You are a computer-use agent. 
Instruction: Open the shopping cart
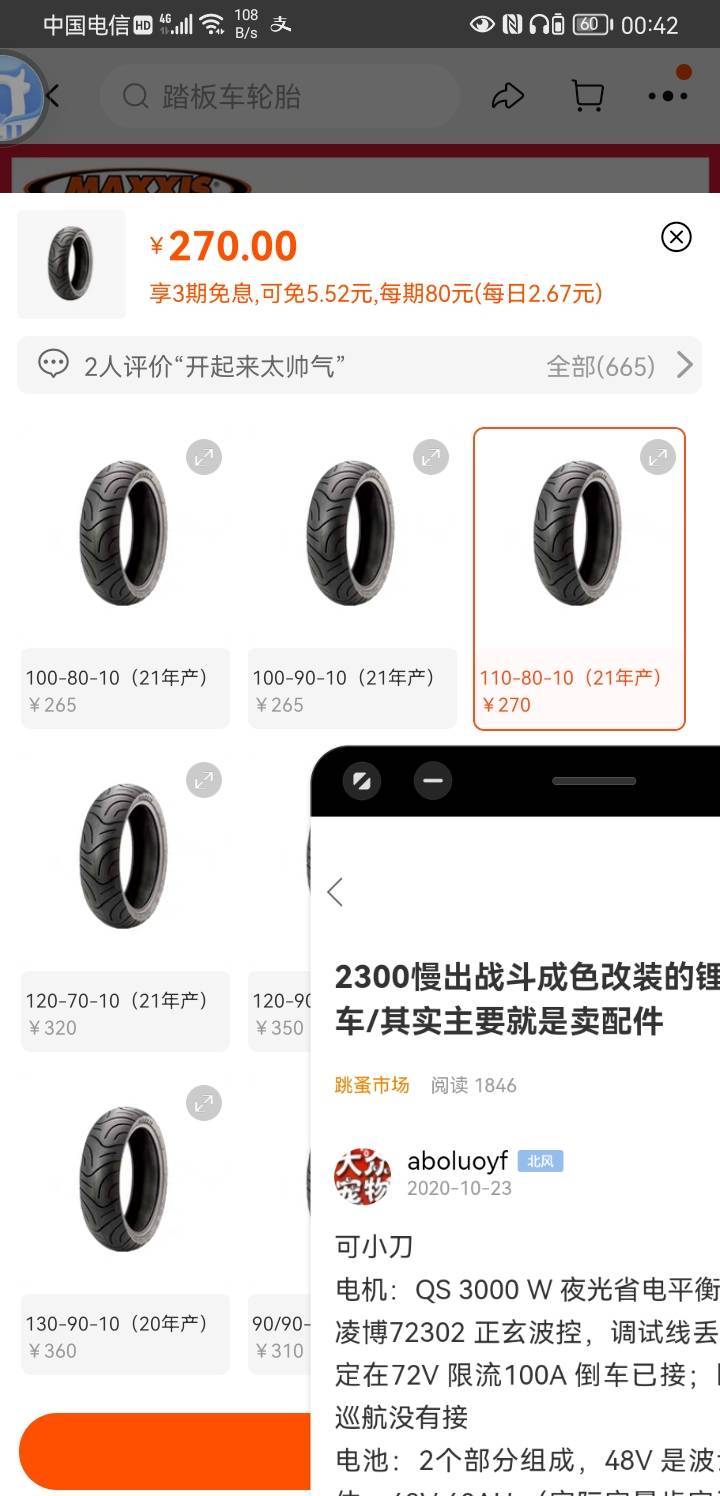[x=588, y=96]
